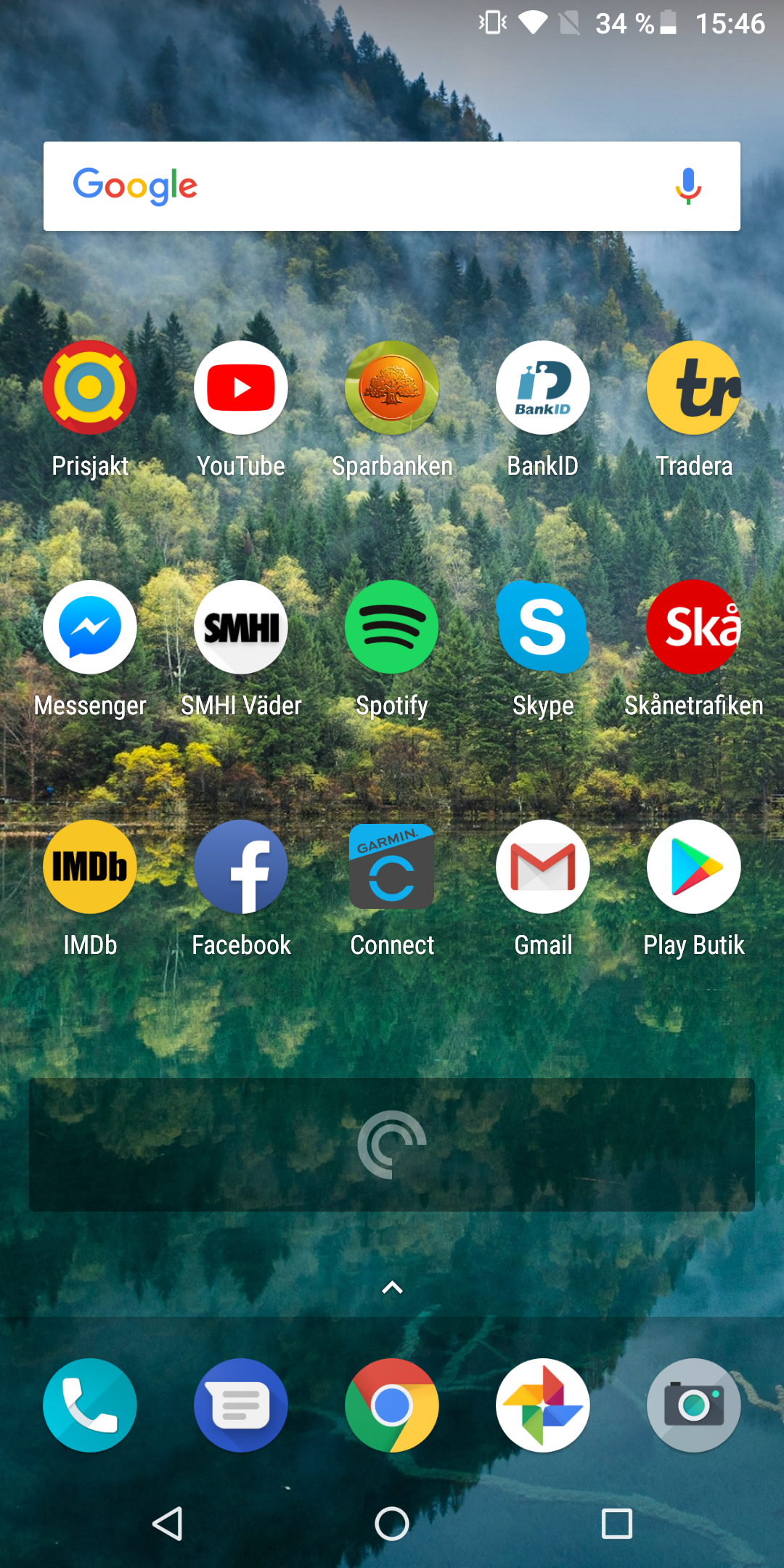
Task: Open Gmail
Action: click(x=543, y=867)
